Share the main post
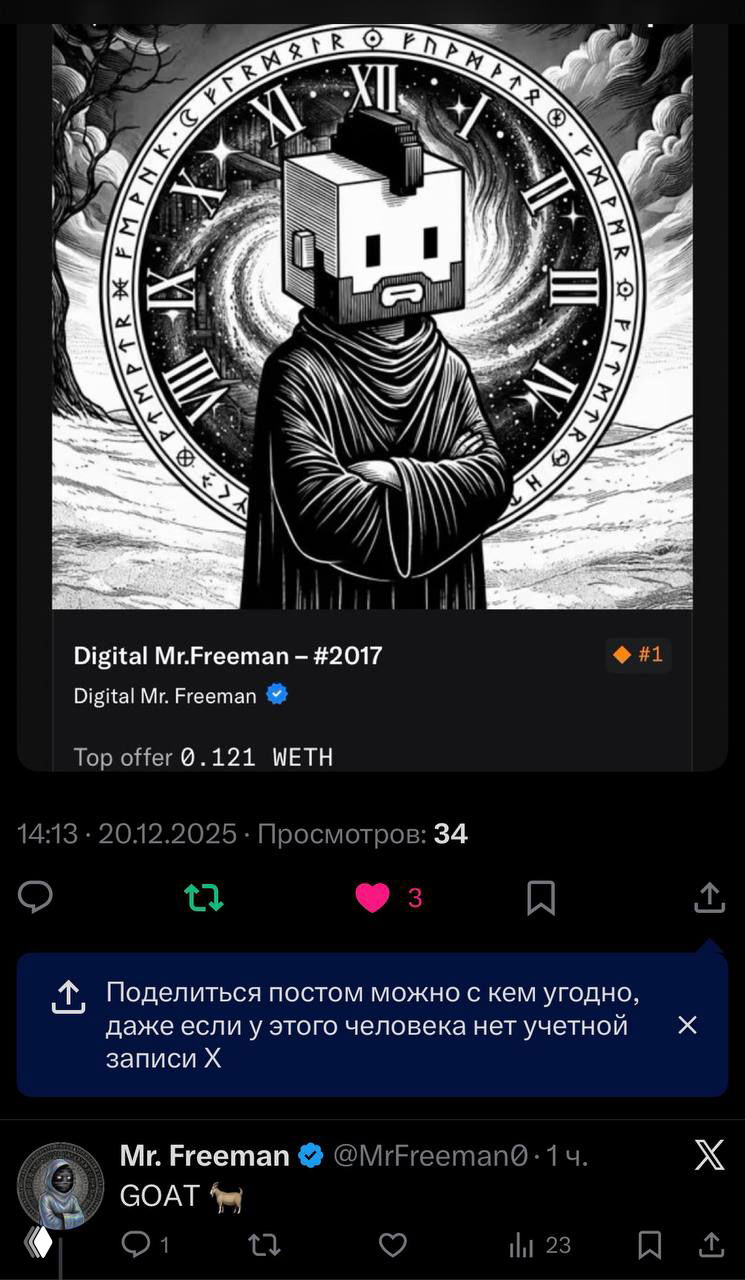Screen dimensions: 745x1280 click(x=709, y=898)
